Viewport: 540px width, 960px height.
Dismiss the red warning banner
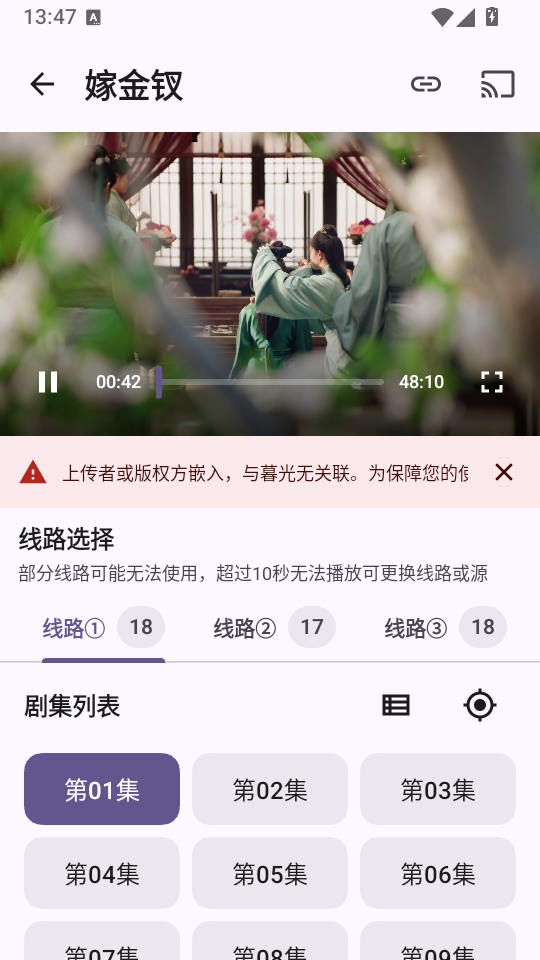point(503,472)
